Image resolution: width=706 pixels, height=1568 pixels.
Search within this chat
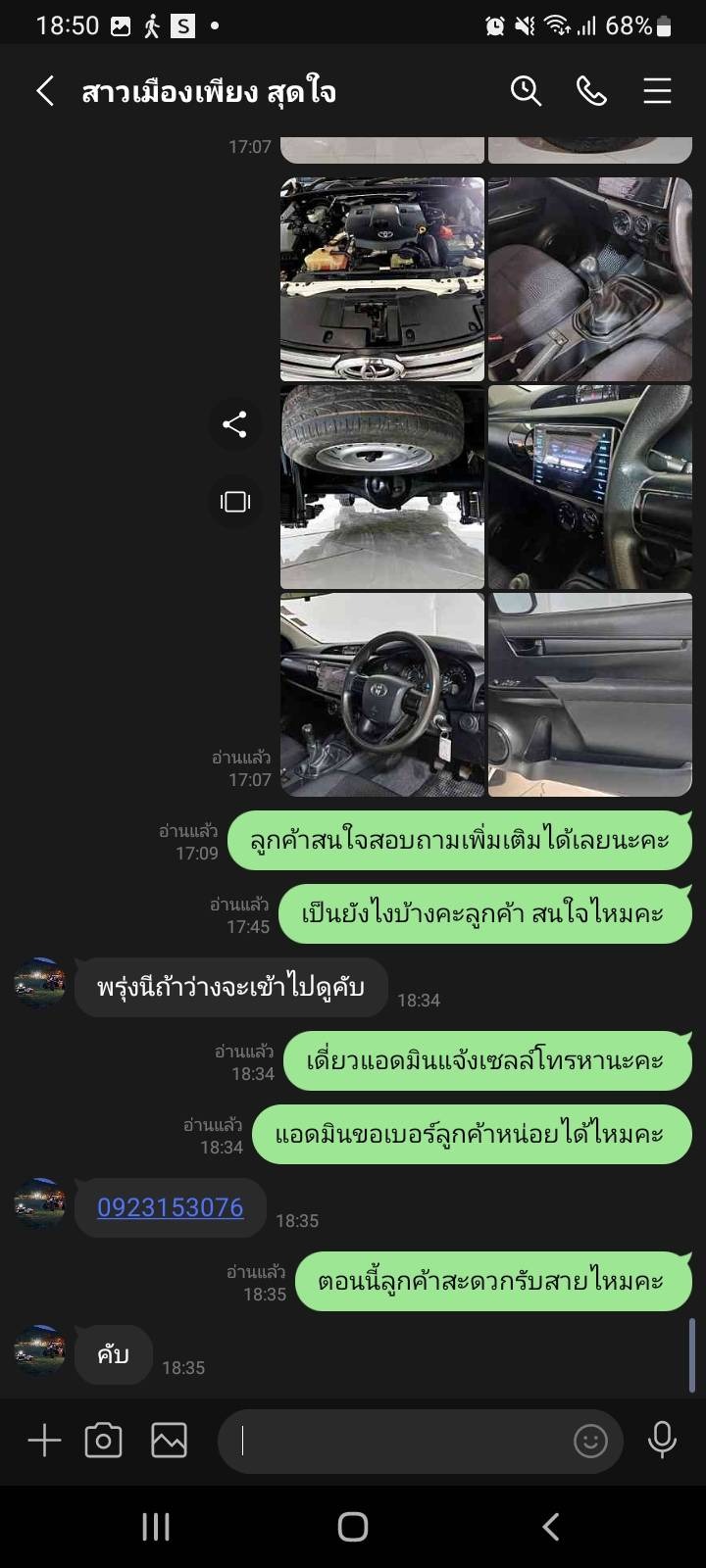[527, 92]
